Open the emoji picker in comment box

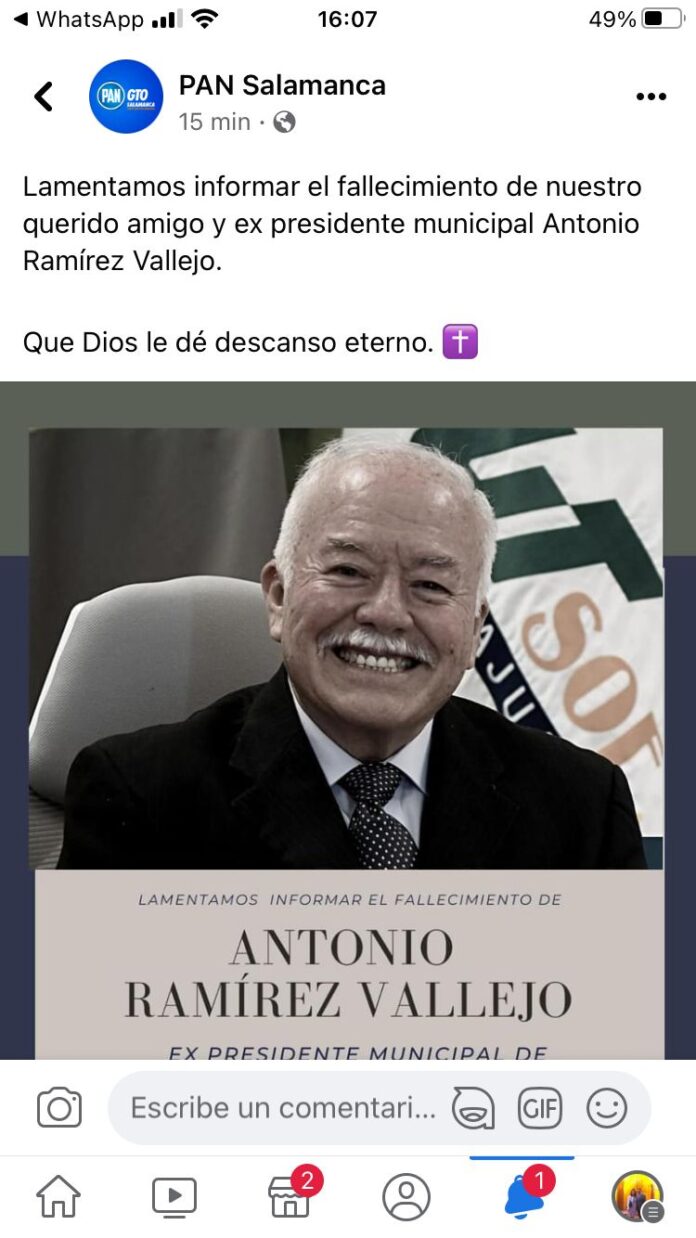pyautogui.click(x=606, y=1108)
